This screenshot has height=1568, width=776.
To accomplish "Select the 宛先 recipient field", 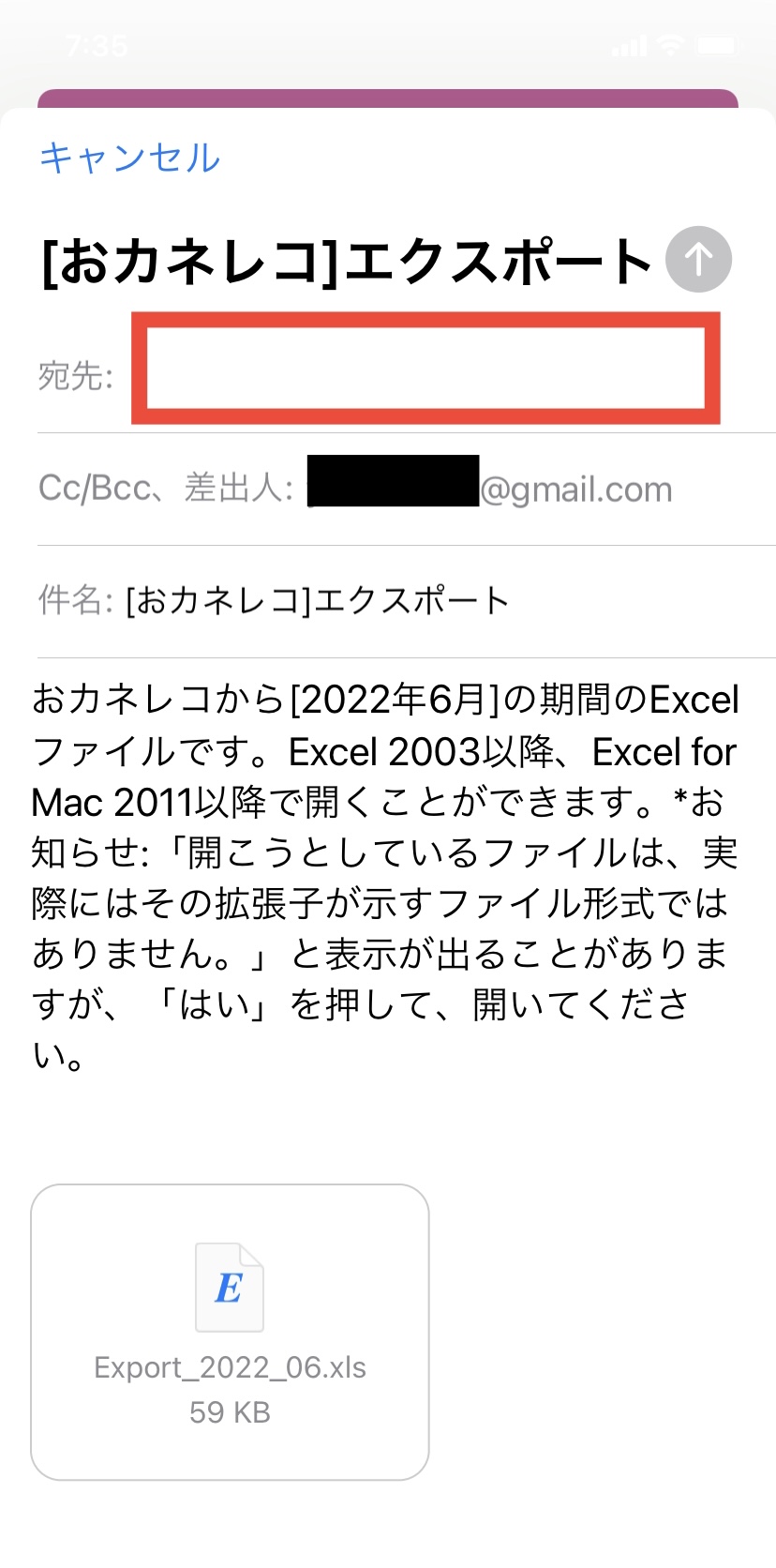I will [425, 369].
